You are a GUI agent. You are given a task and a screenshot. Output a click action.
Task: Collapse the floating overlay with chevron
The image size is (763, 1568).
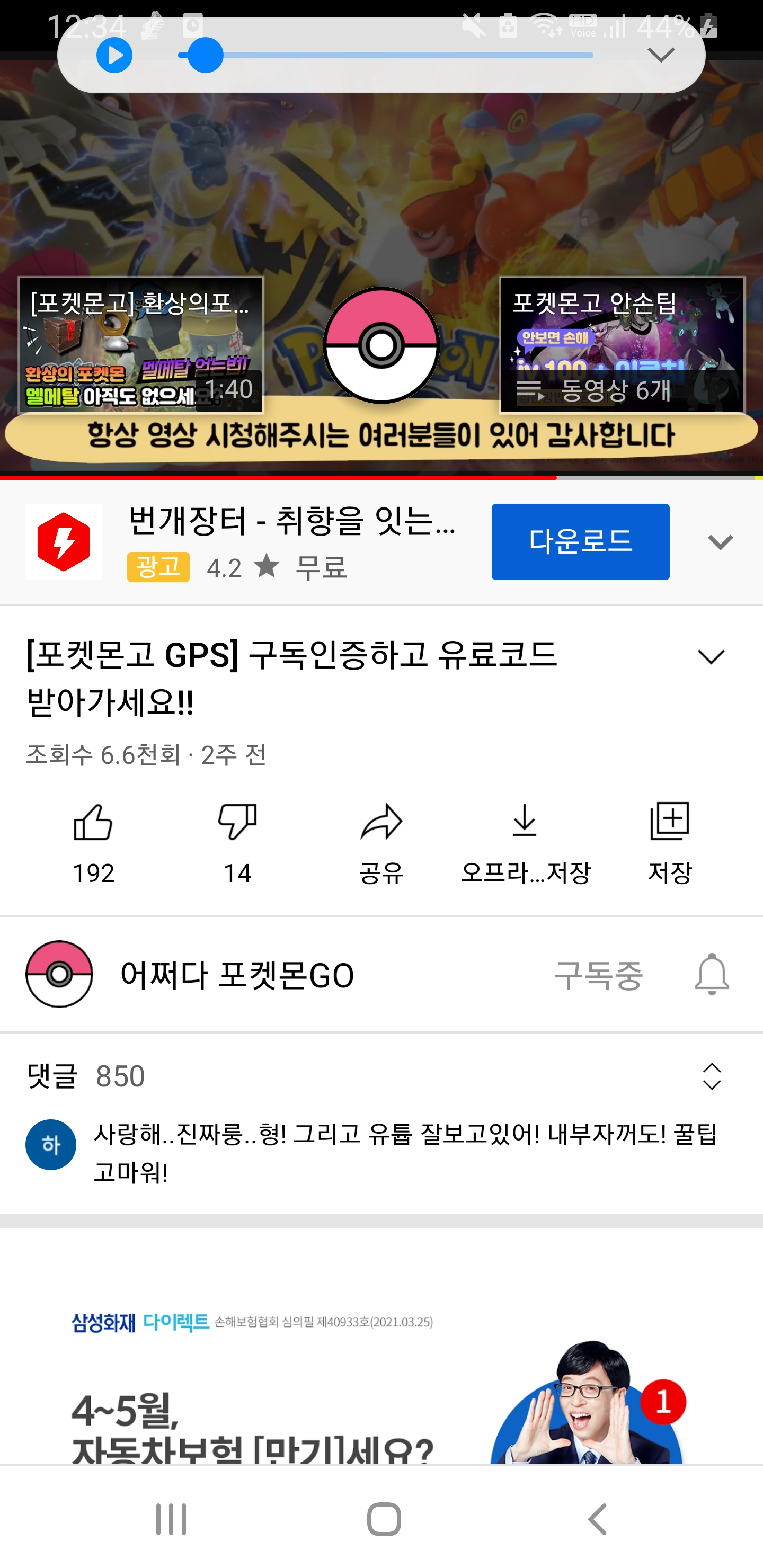661,56
